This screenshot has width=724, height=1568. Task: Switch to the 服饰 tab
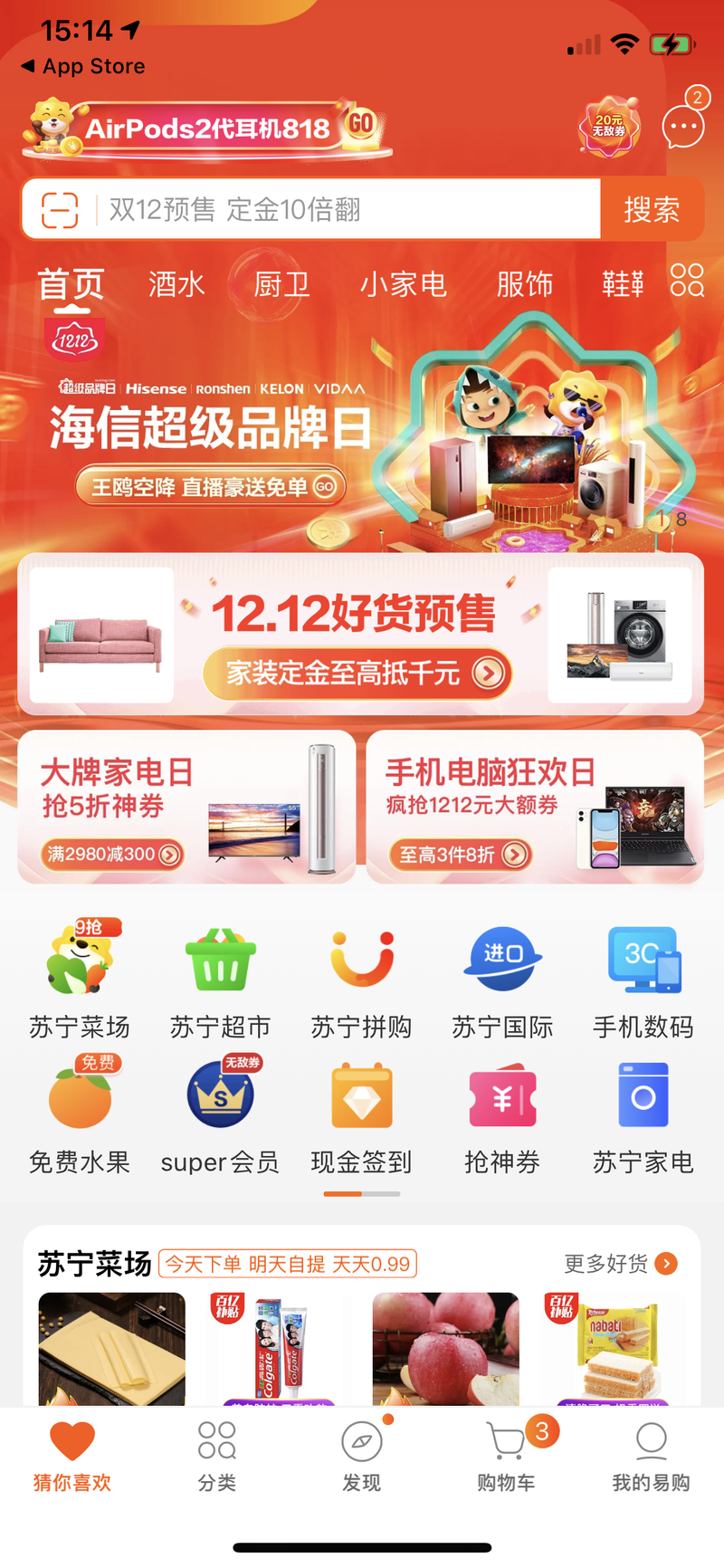point(524,284)
